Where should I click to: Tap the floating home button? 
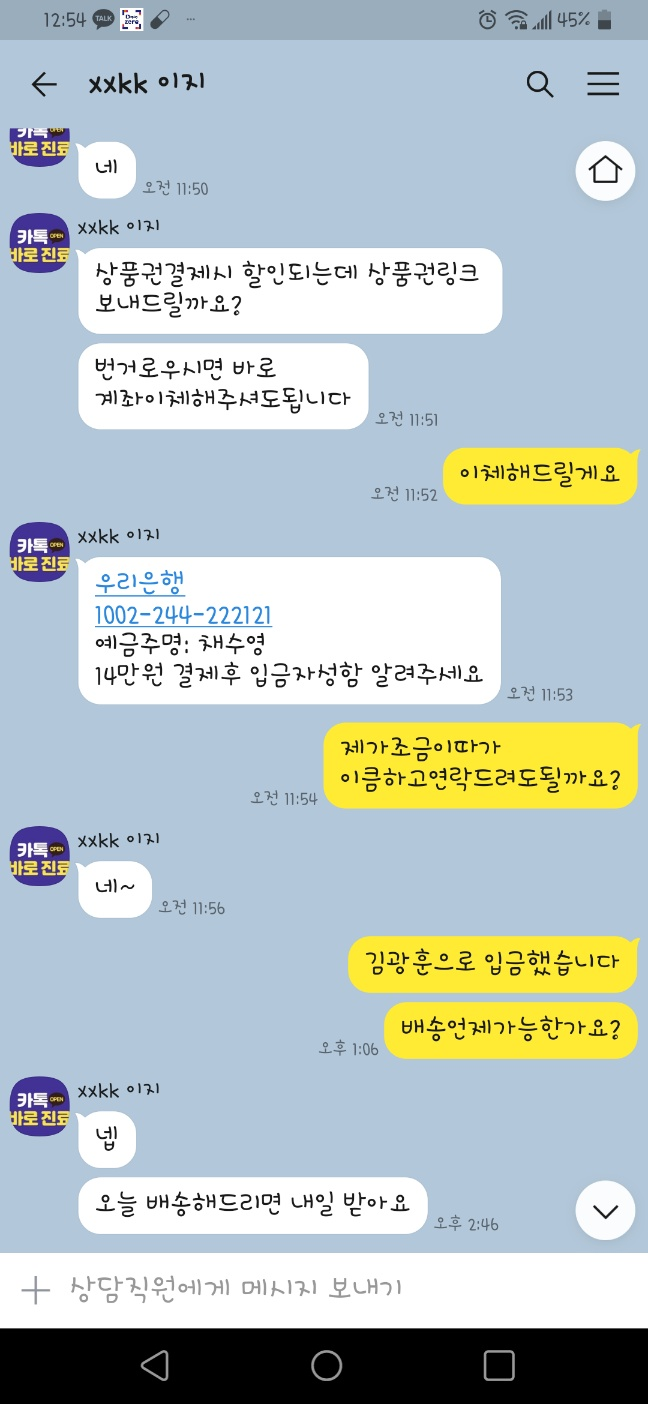[605, 170]
